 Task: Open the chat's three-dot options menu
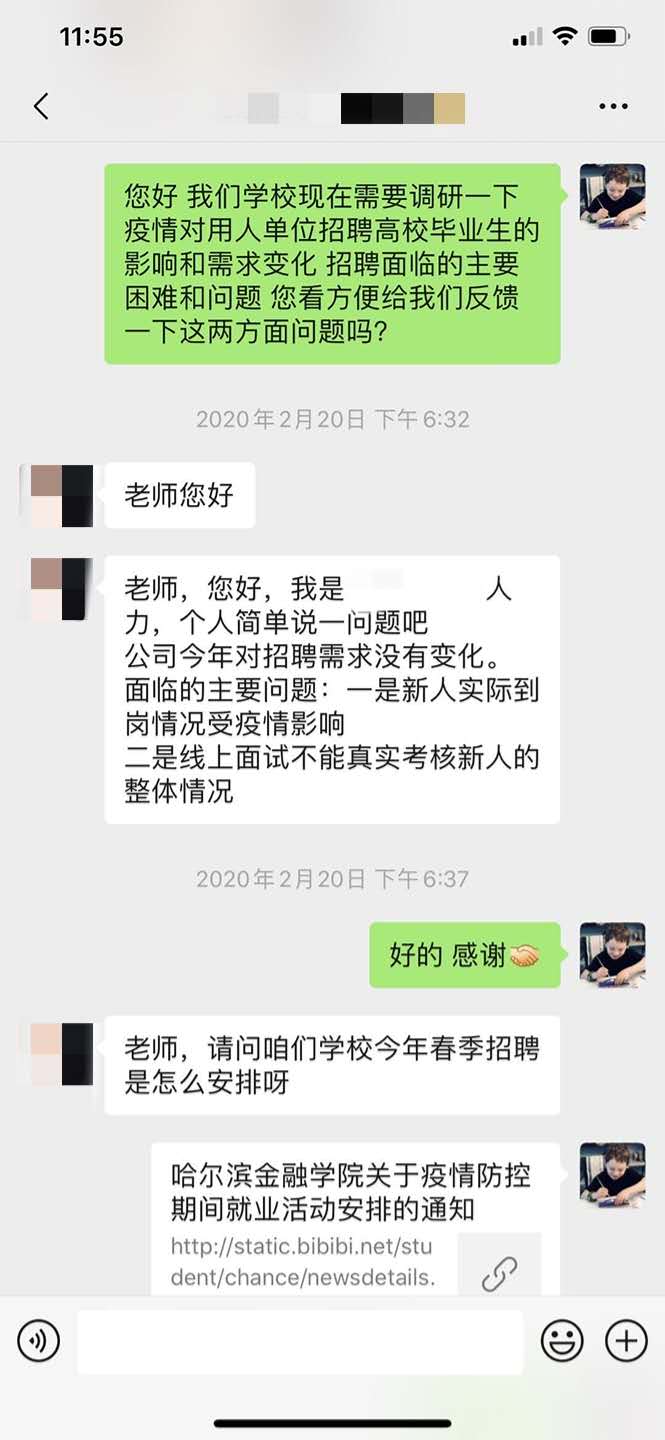pyautogui.click(x=613, y=106)
